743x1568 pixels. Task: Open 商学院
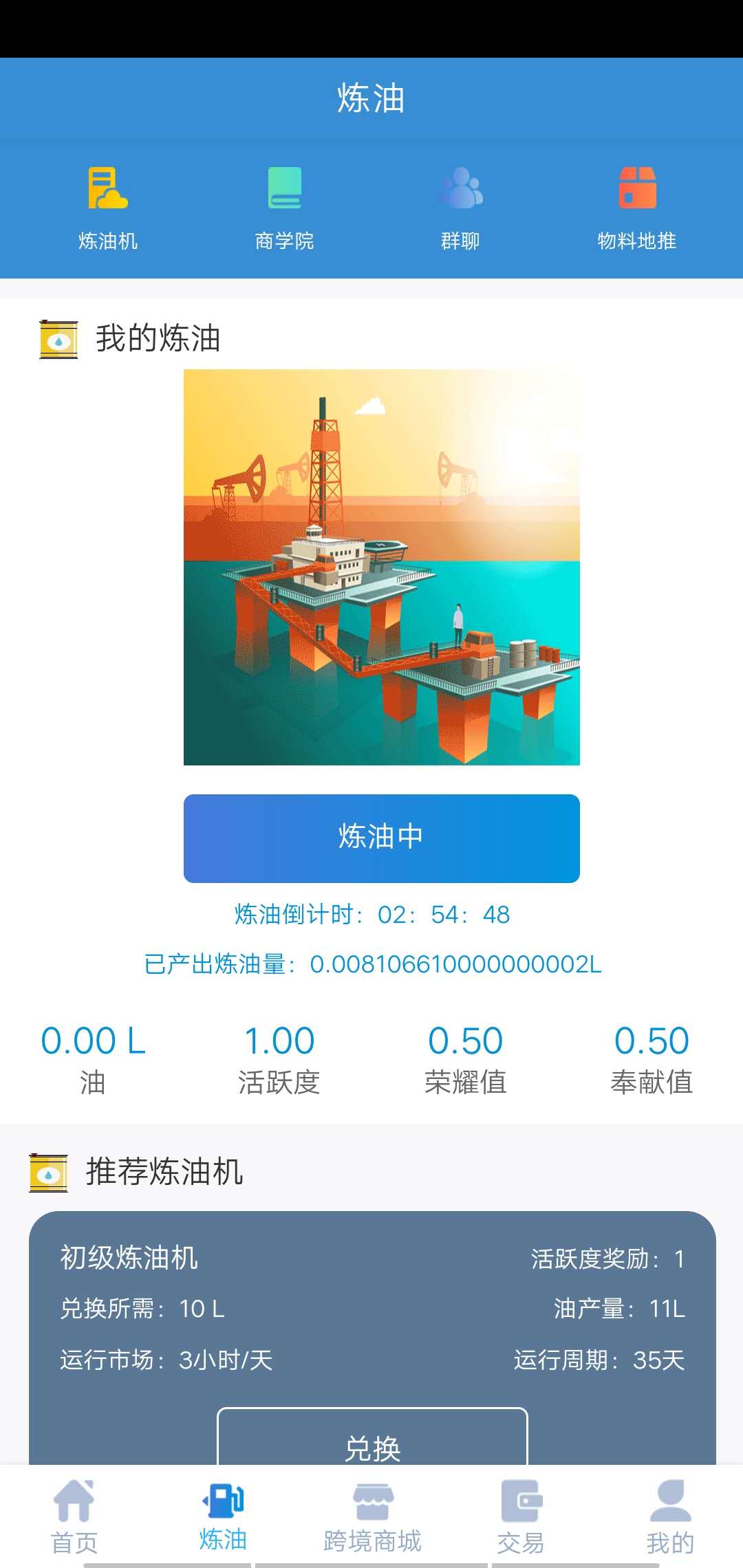(284, 207)
